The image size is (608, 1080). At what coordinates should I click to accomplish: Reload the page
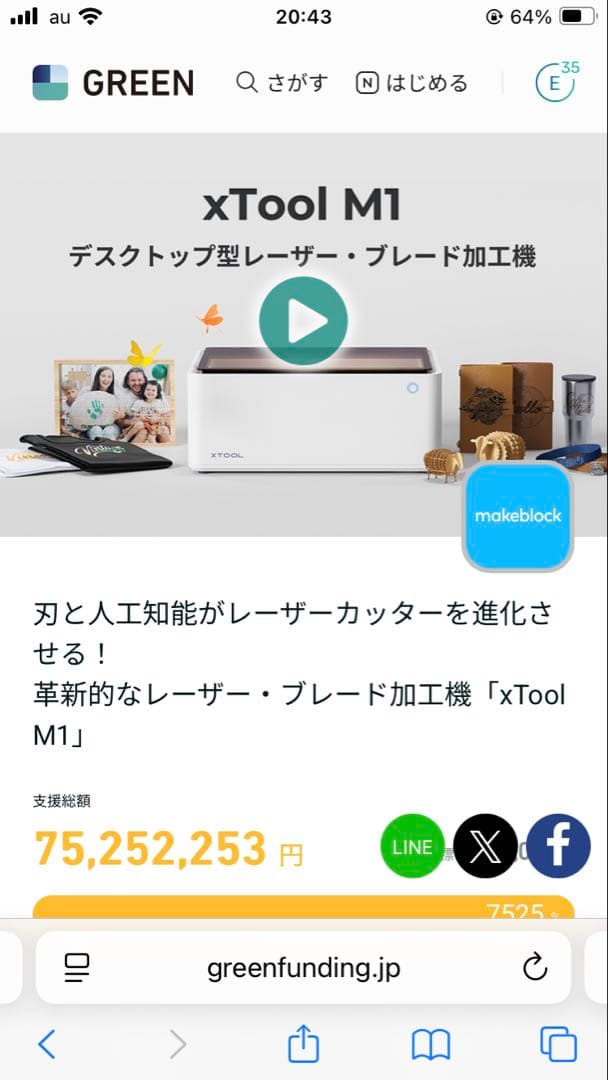(x=535, y=967)
